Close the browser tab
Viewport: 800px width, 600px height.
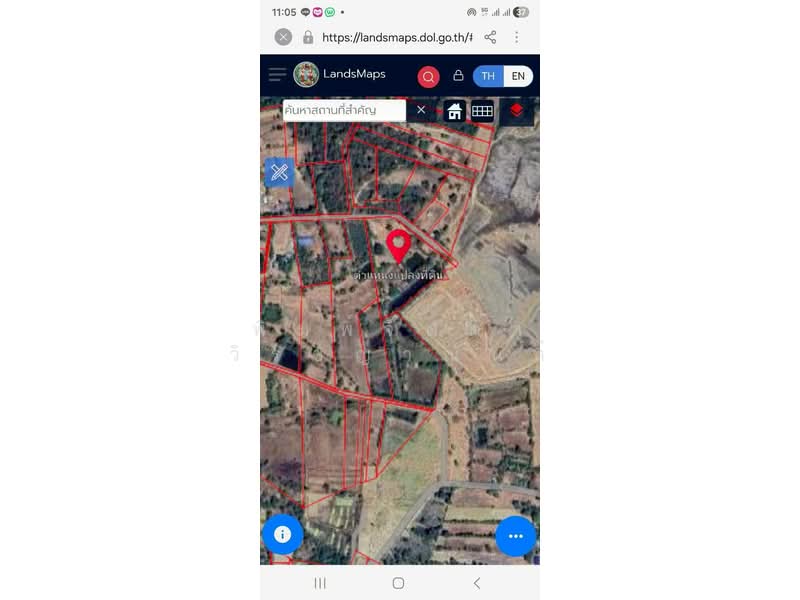tap(283, 37)
